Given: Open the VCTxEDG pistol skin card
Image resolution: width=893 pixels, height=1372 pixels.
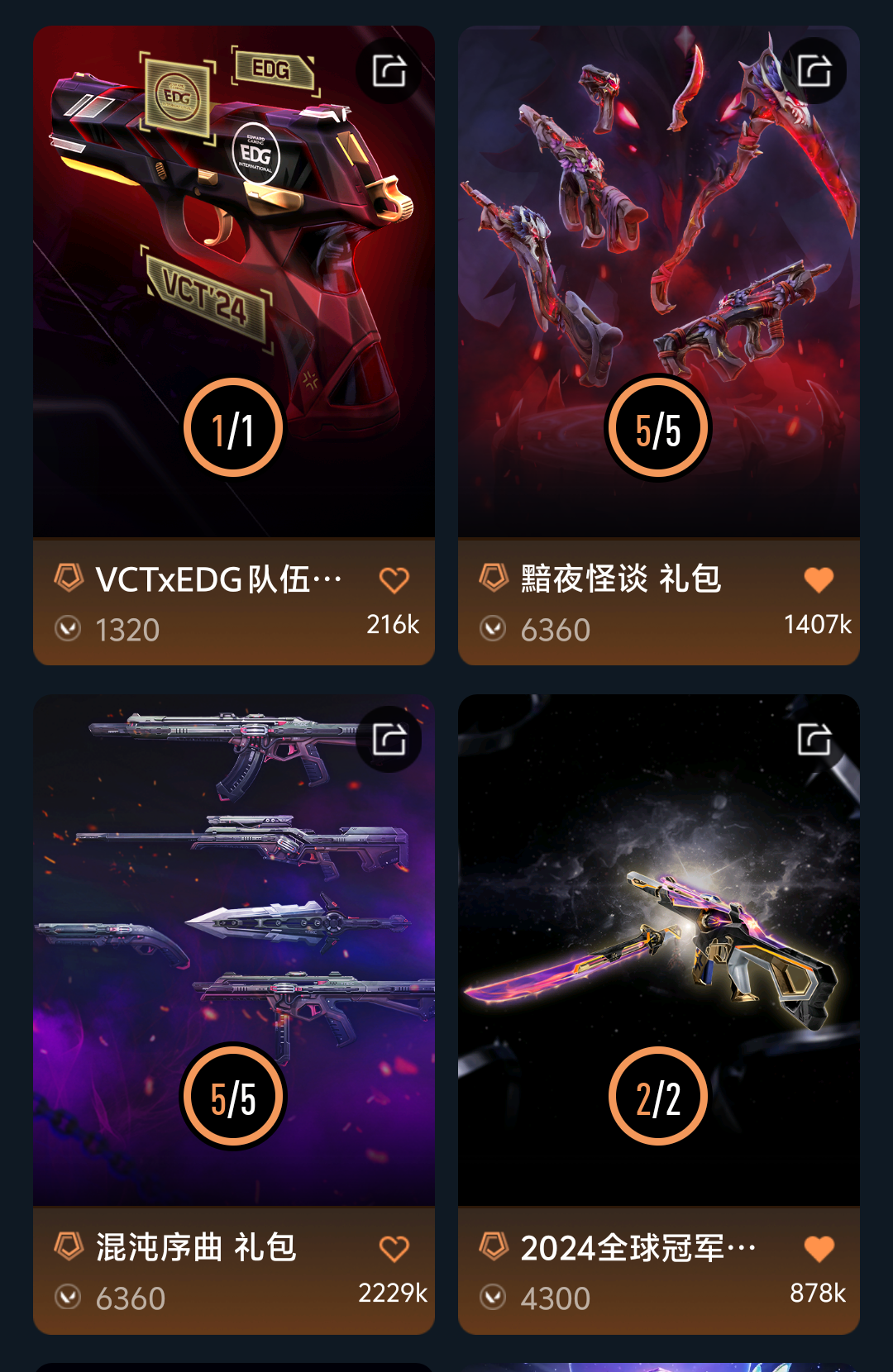Looking at the screenshot, I should (233, 248).
